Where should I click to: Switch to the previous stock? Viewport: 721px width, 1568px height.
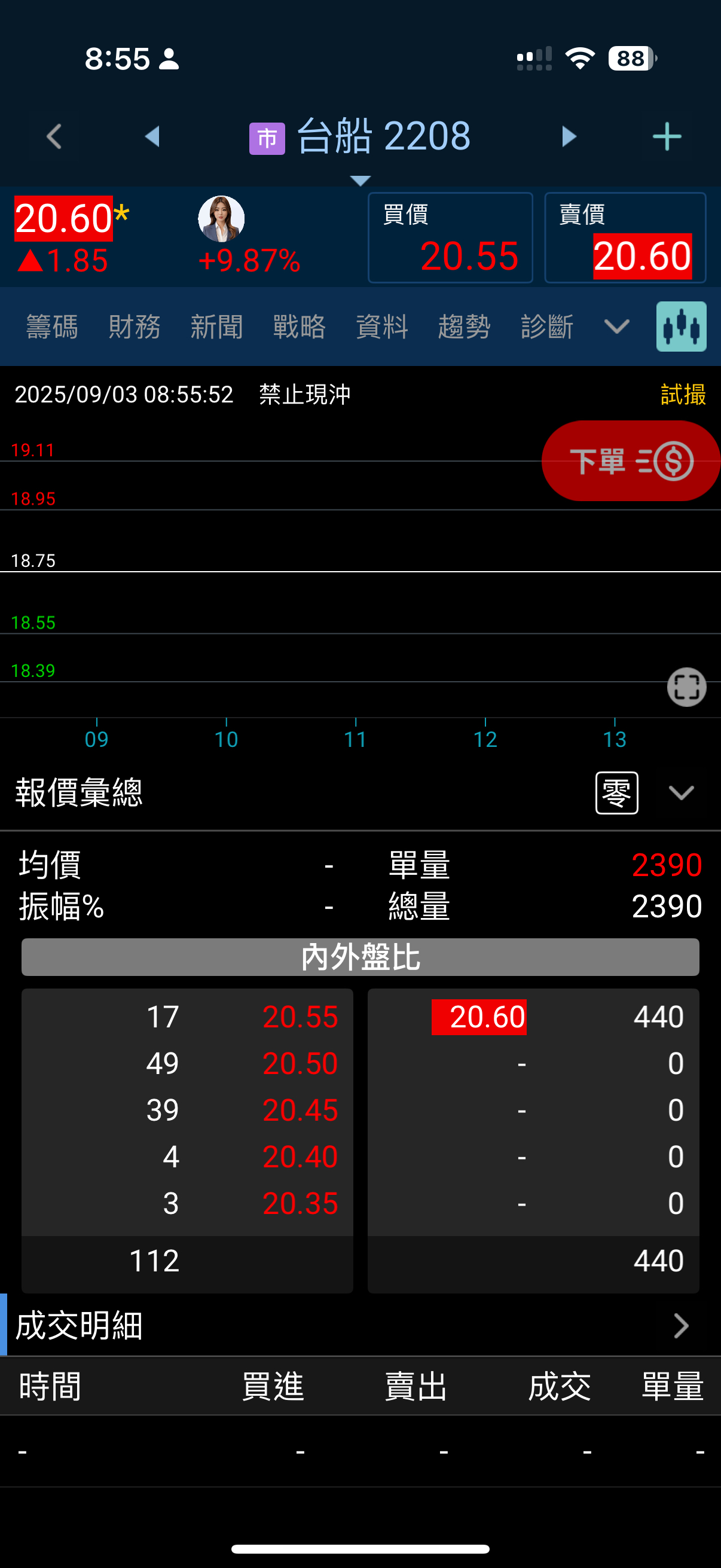152,136
